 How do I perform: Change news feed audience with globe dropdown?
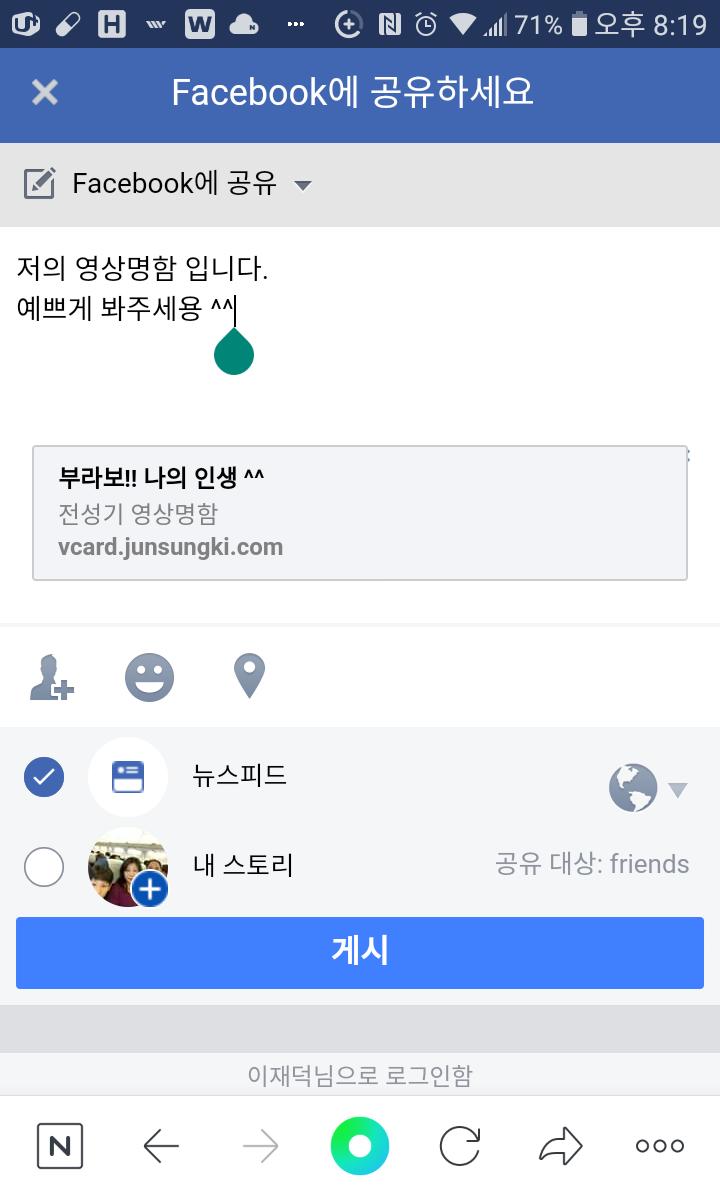pos(647,788)
